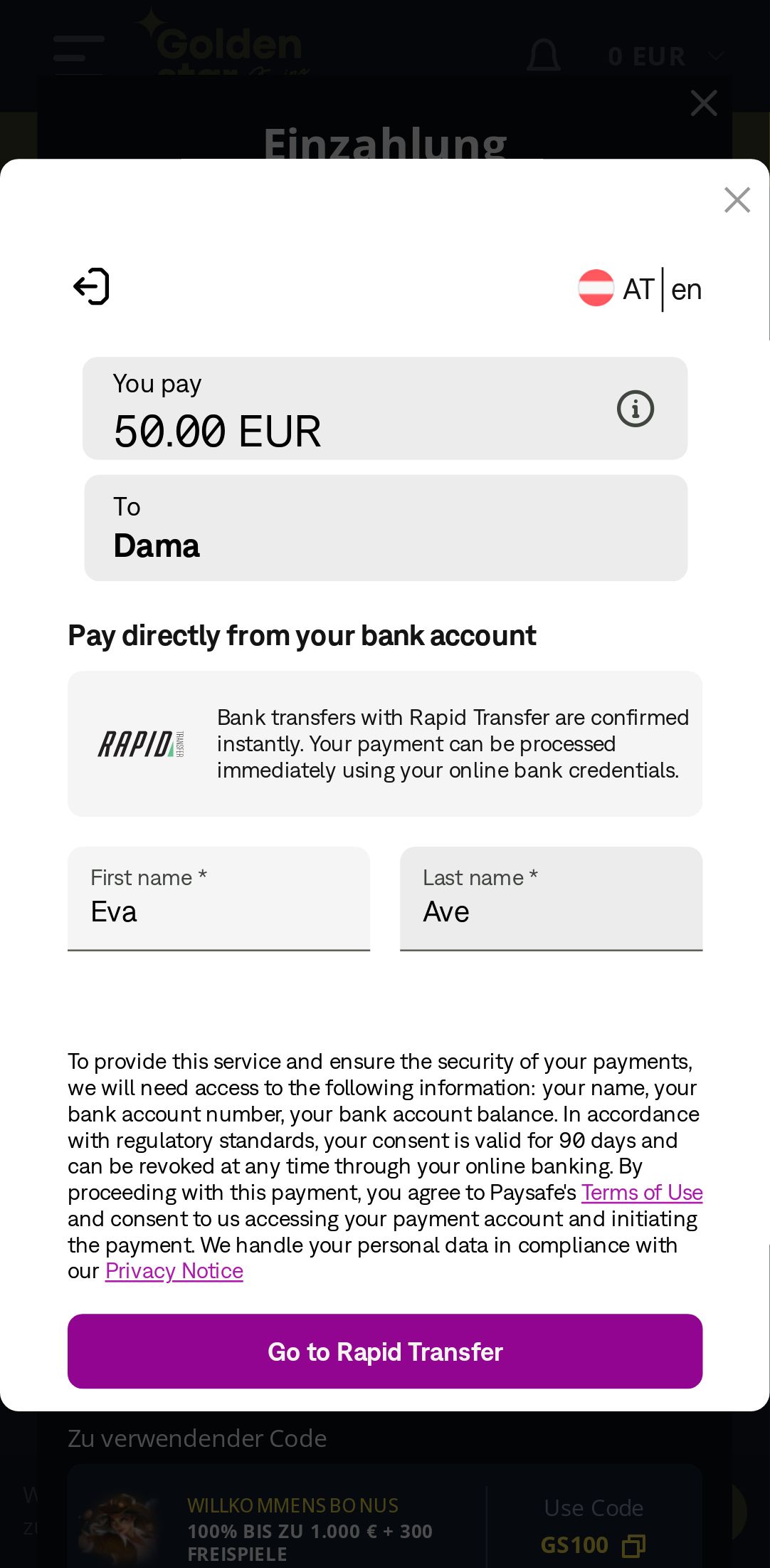Close the Rapid Transfer payment dialog
The image size is (770, 1568).
point(737,200)
